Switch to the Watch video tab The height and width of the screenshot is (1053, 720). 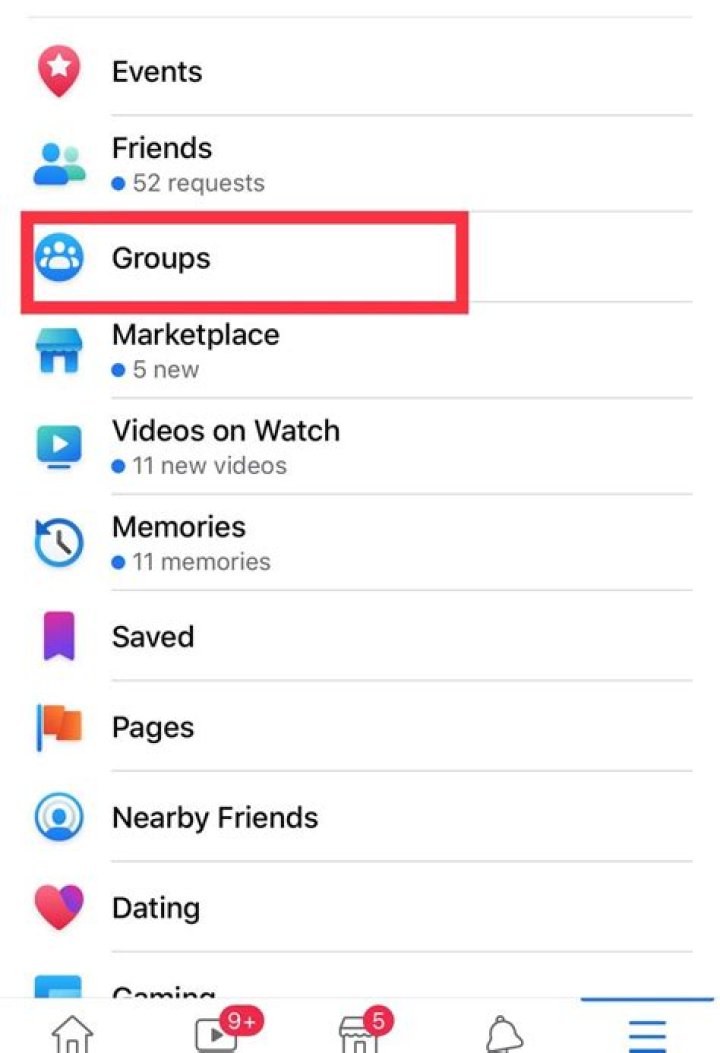[x=217, y=1032]
